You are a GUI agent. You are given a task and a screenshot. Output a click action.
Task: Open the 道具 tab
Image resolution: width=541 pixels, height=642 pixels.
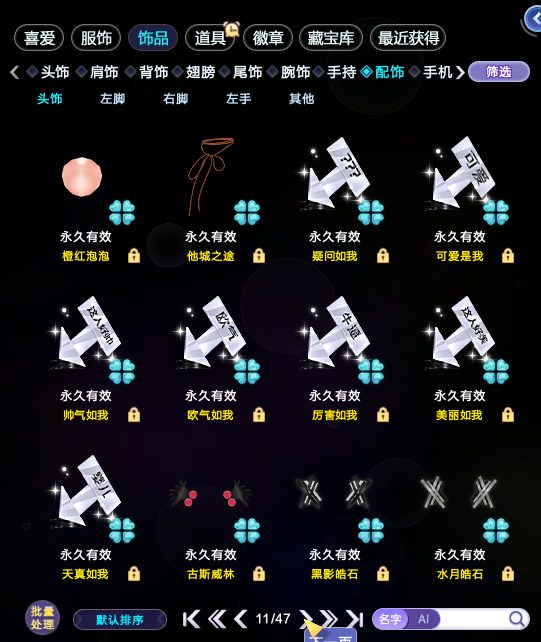(210, 38)
